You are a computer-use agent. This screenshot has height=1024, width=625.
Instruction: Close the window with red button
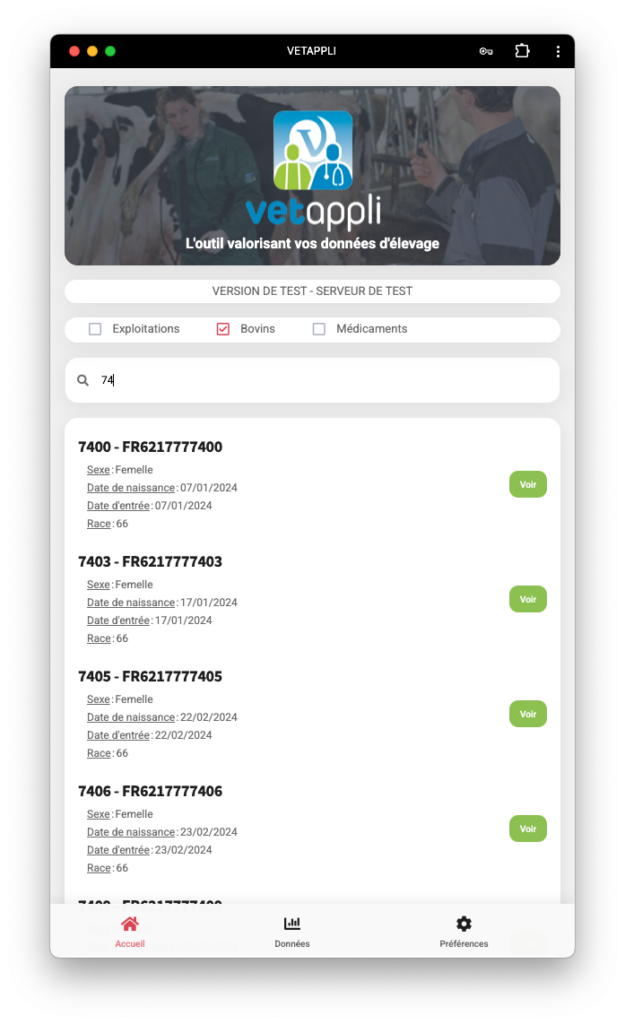click(74, 51)
